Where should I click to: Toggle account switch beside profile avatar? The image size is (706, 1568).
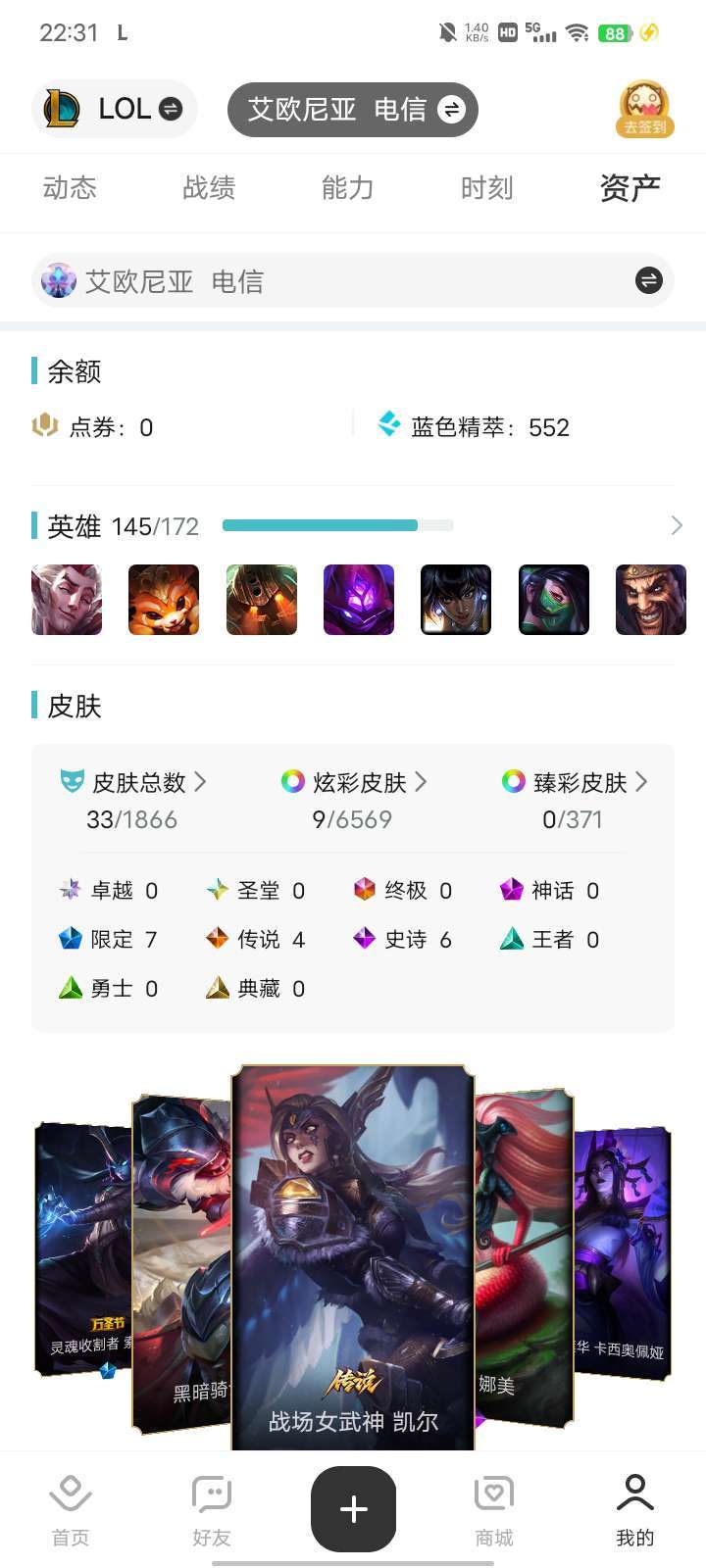[649, 280]
